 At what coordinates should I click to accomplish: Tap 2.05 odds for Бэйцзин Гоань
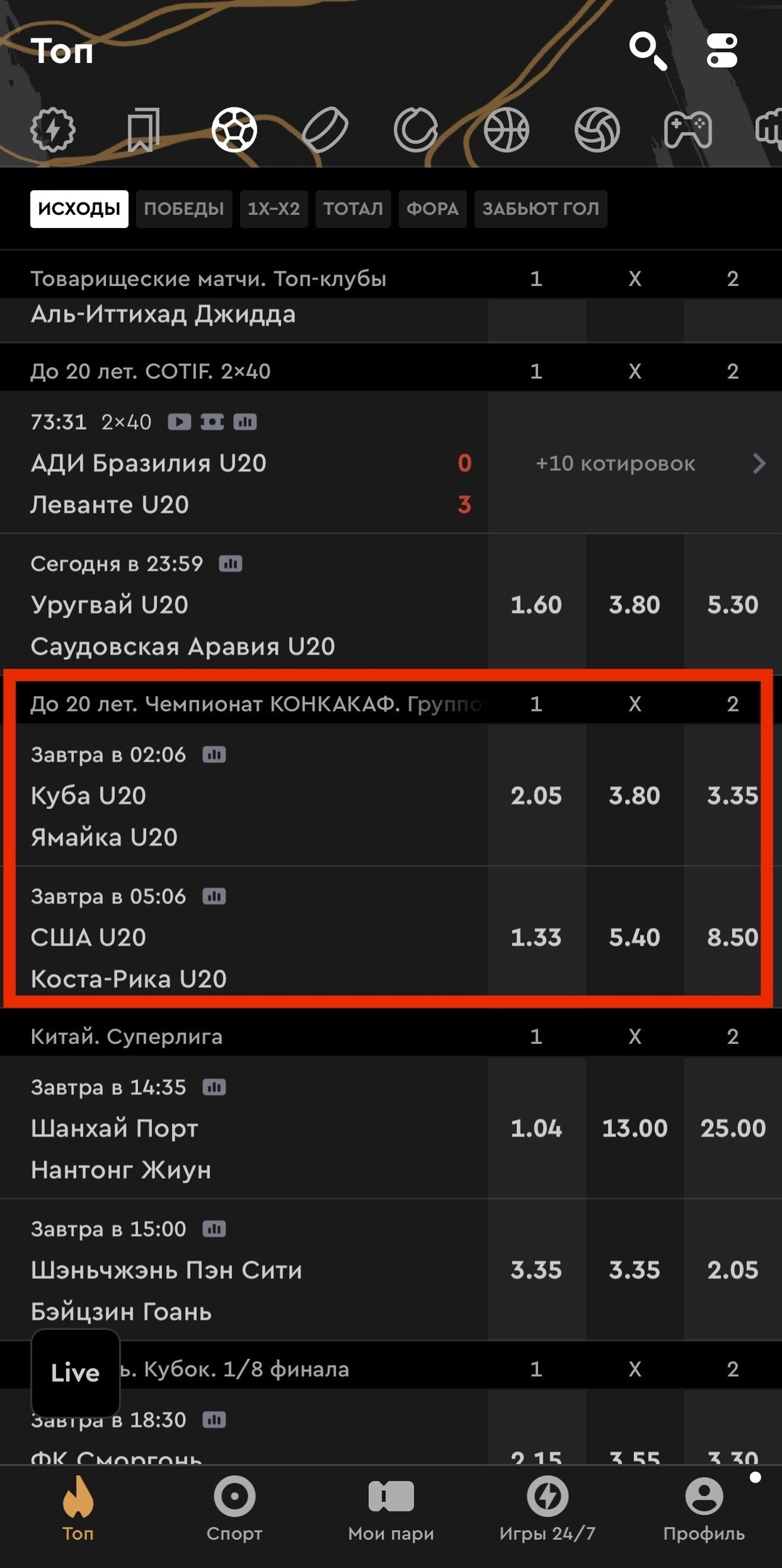(732, 1270)
